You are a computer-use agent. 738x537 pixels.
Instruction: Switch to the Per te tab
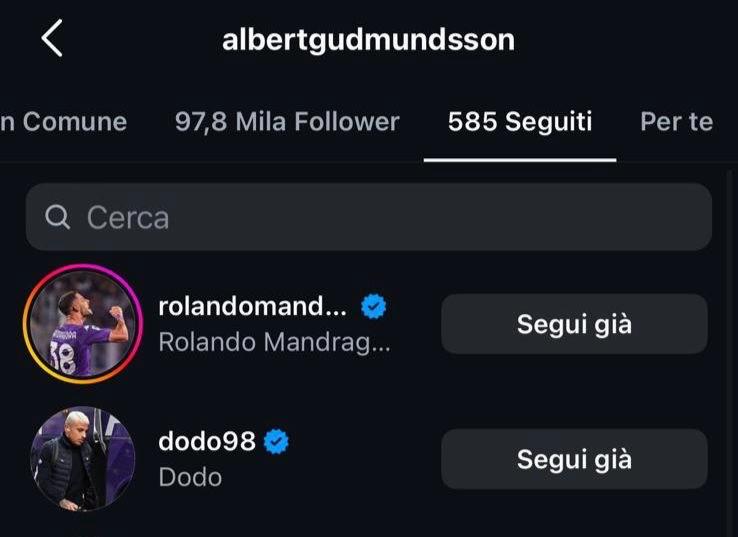tap(676, 122)
